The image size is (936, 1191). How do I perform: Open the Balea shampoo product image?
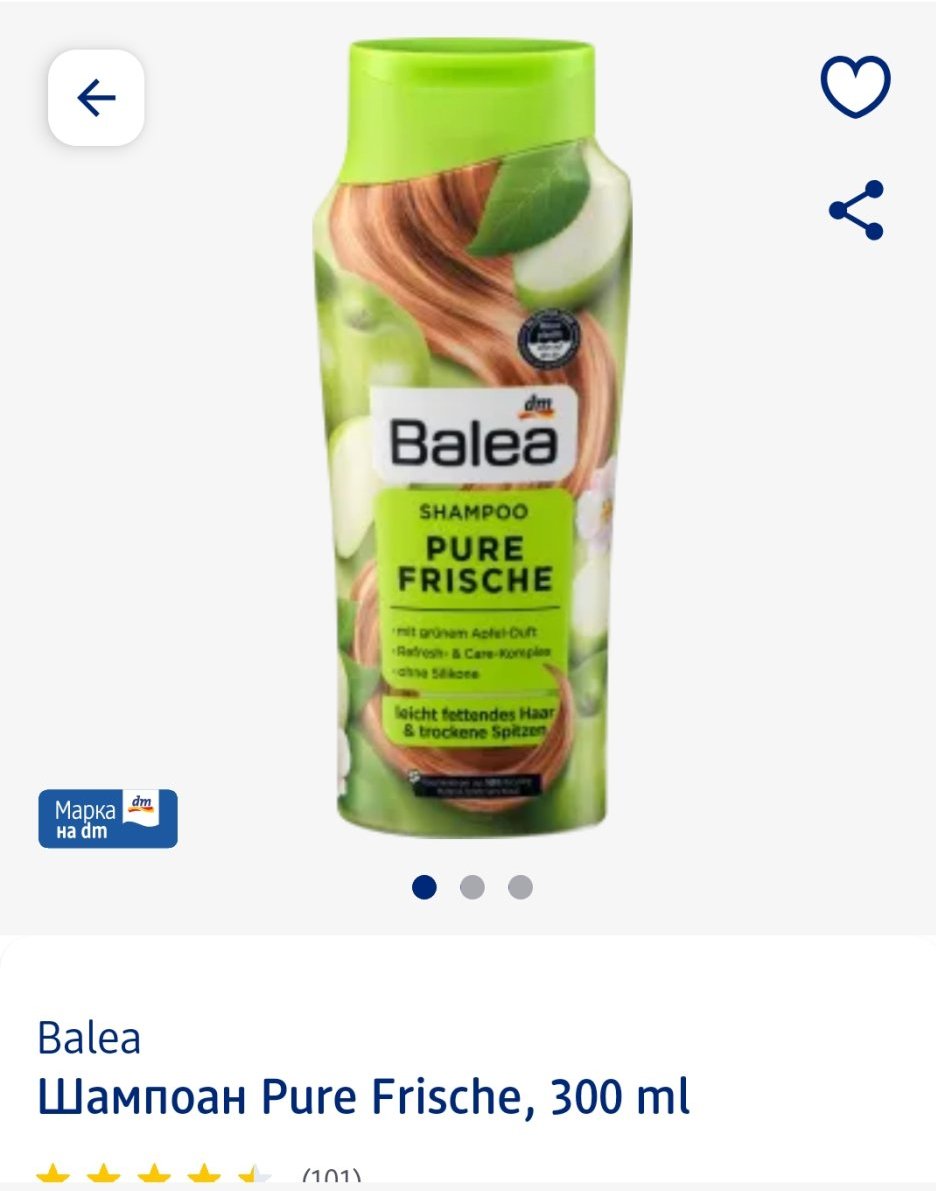point(472,440)
